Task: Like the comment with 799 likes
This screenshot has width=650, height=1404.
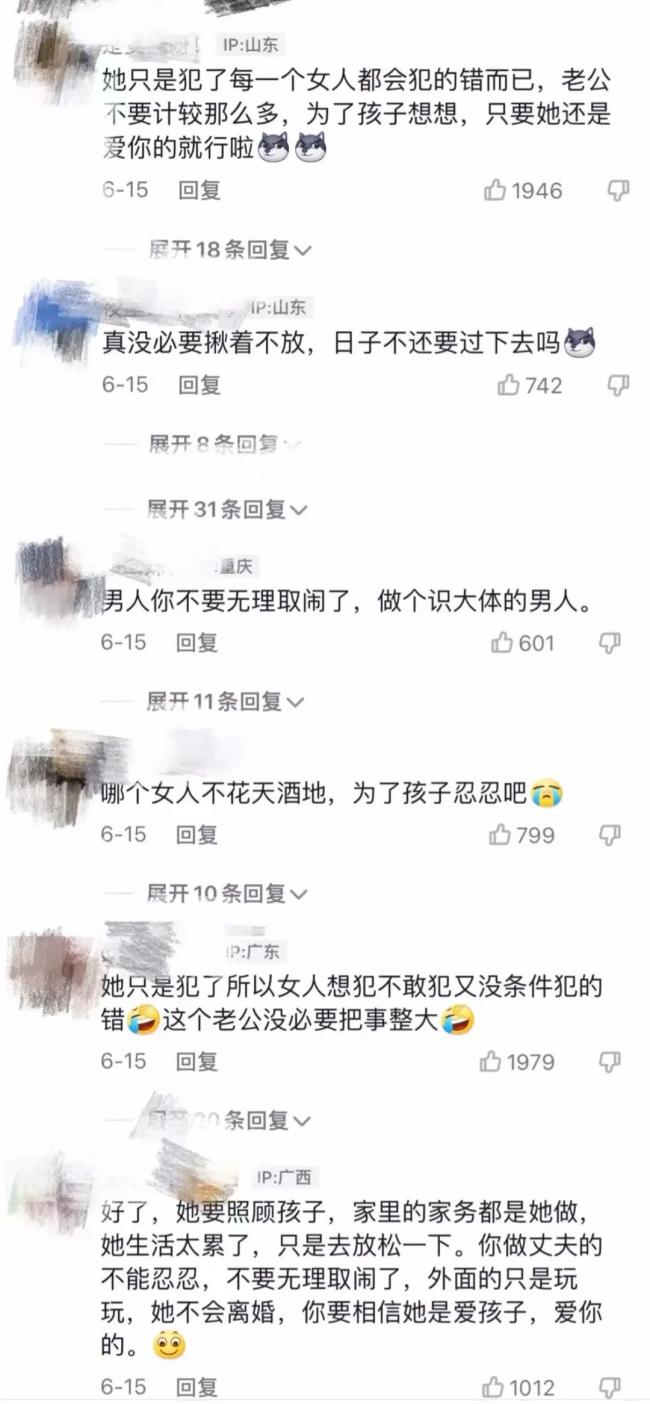Action: coord(501,834)
